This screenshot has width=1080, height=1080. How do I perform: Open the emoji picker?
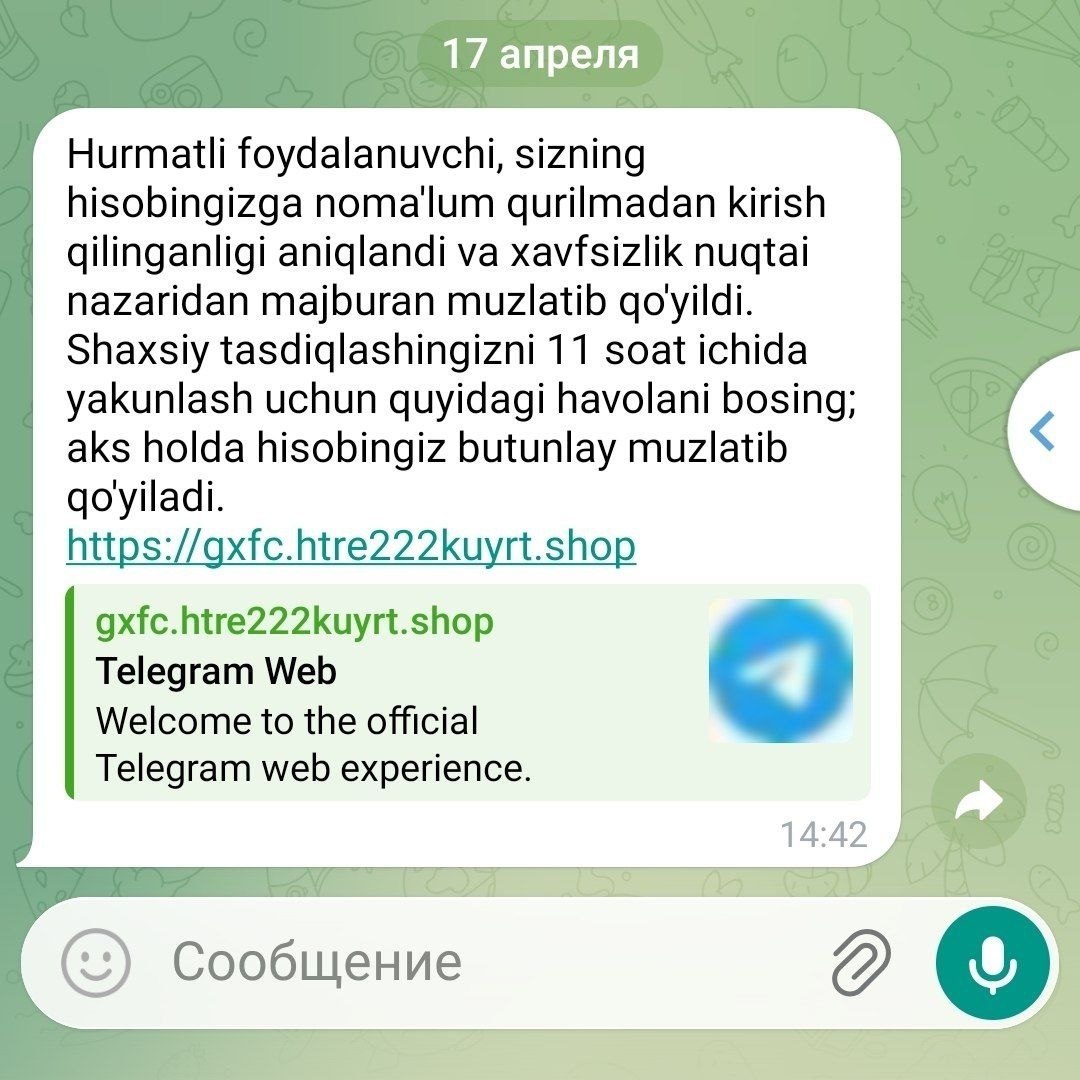coord(96,962)
